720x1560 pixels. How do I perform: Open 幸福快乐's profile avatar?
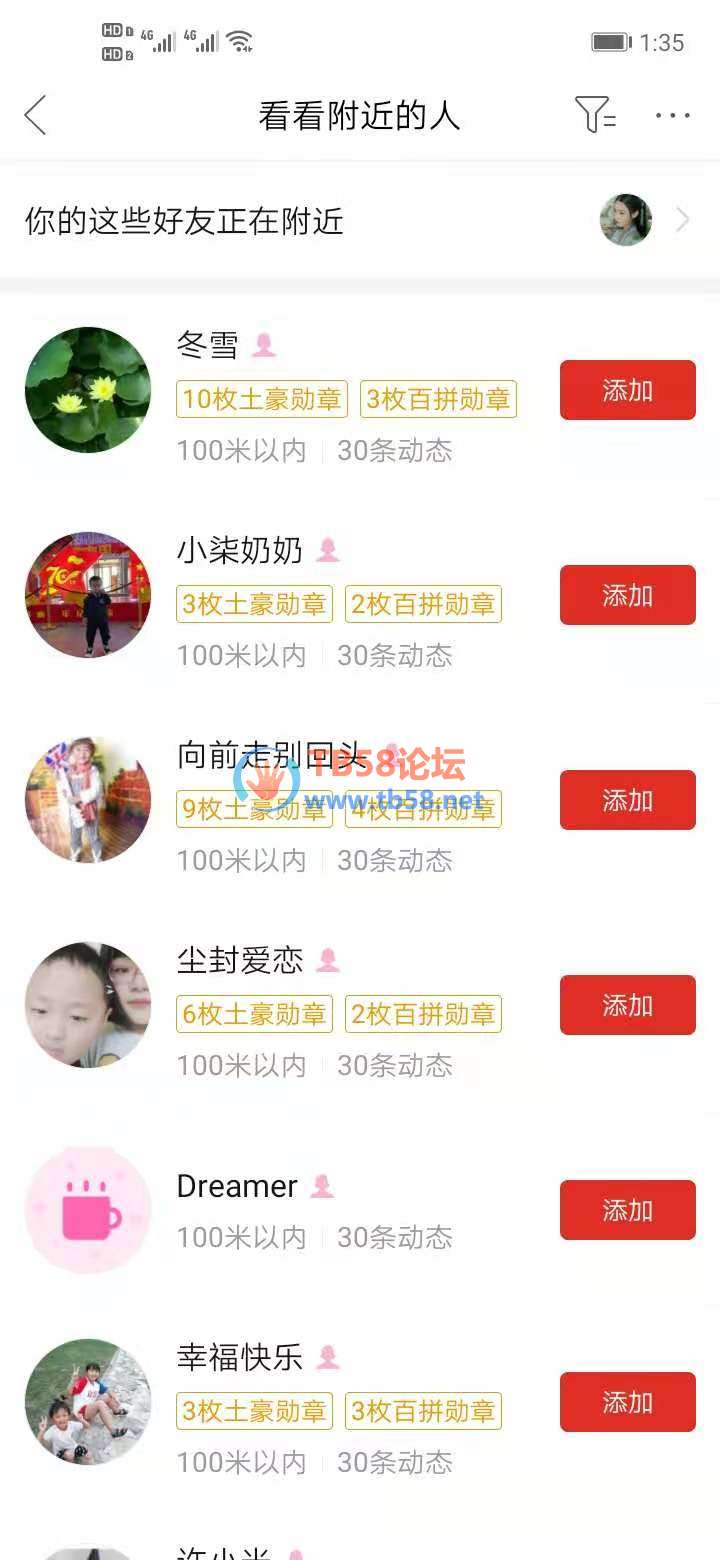88,1402
